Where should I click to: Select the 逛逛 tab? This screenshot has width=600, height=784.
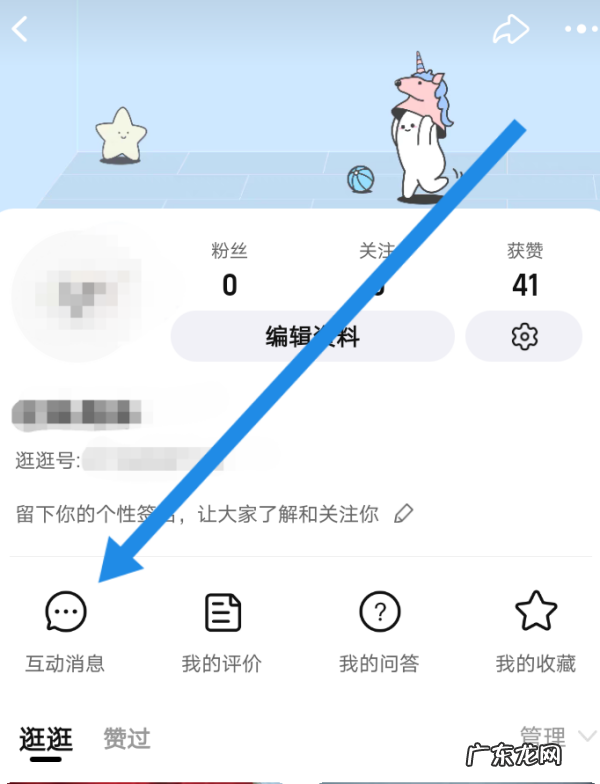click(x=46, y=740)
